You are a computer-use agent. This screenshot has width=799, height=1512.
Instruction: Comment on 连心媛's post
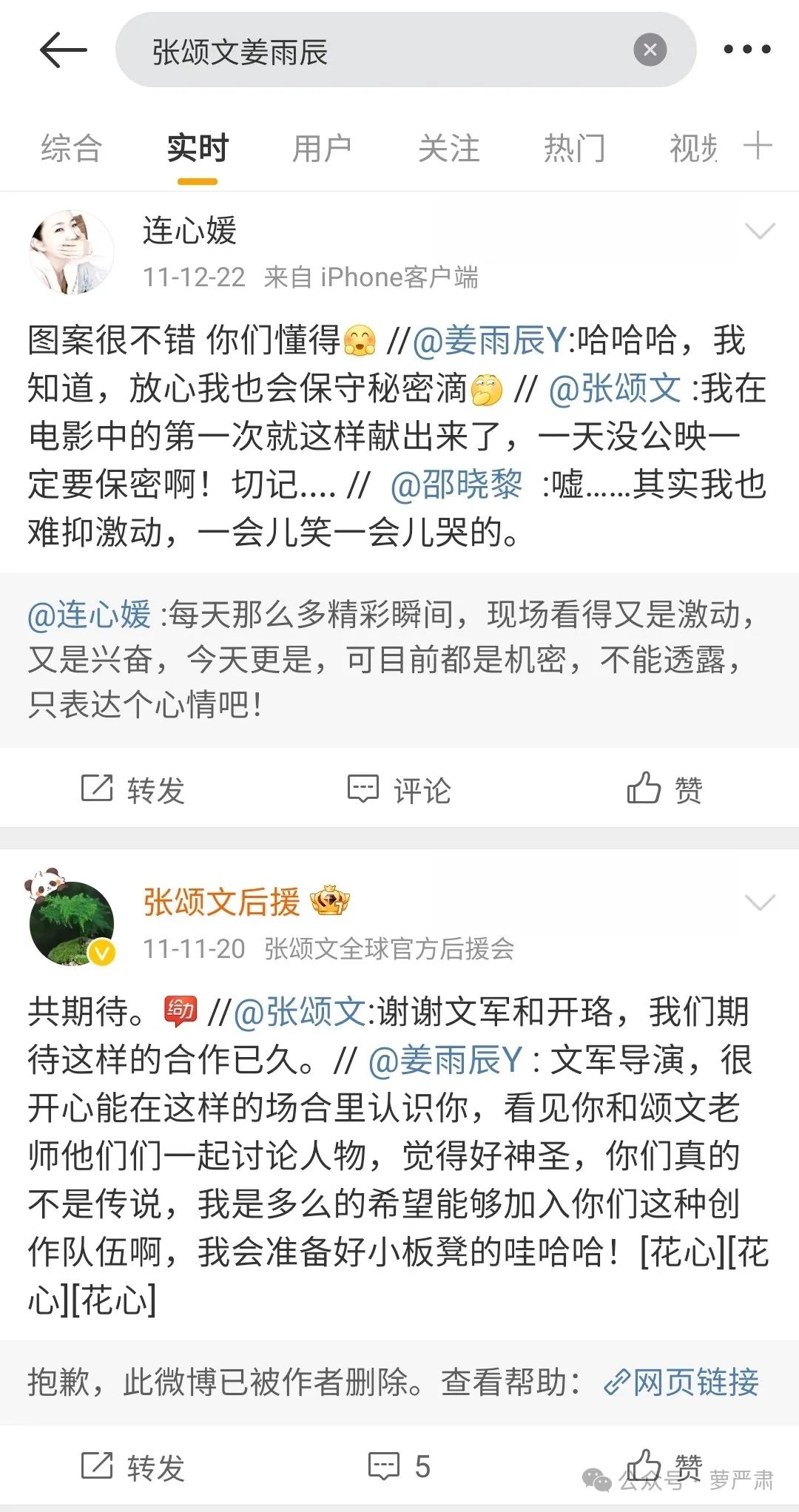click(x=399, y=789)
